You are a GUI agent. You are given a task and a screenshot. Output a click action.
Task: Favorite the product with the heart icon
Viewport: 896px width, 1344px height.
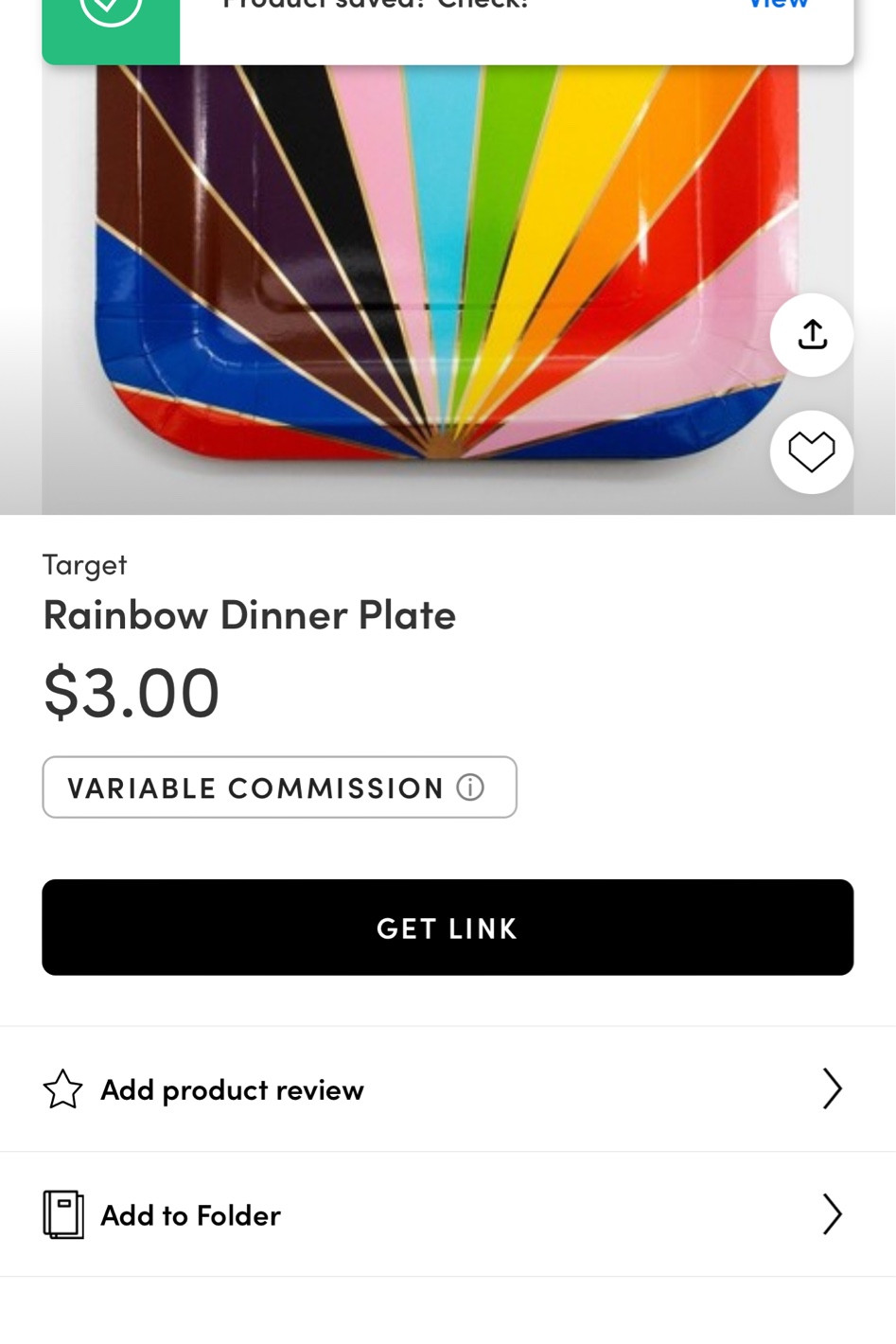pyautogui.click(x=811, y=451)
